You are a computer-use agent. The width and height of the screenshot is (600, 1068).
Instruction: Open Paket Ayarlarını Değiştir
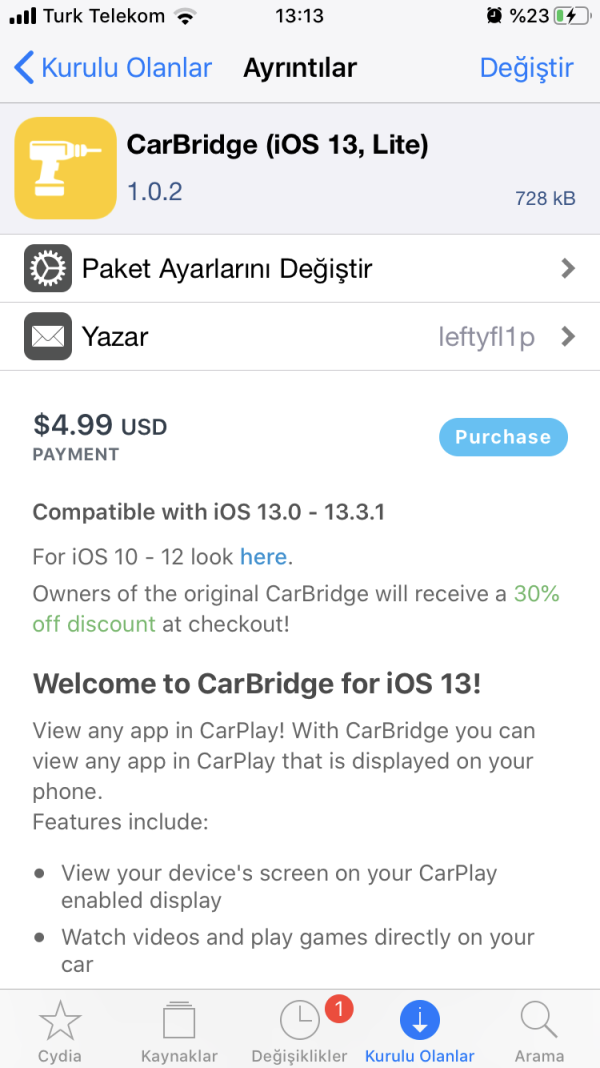click(300, 268)
